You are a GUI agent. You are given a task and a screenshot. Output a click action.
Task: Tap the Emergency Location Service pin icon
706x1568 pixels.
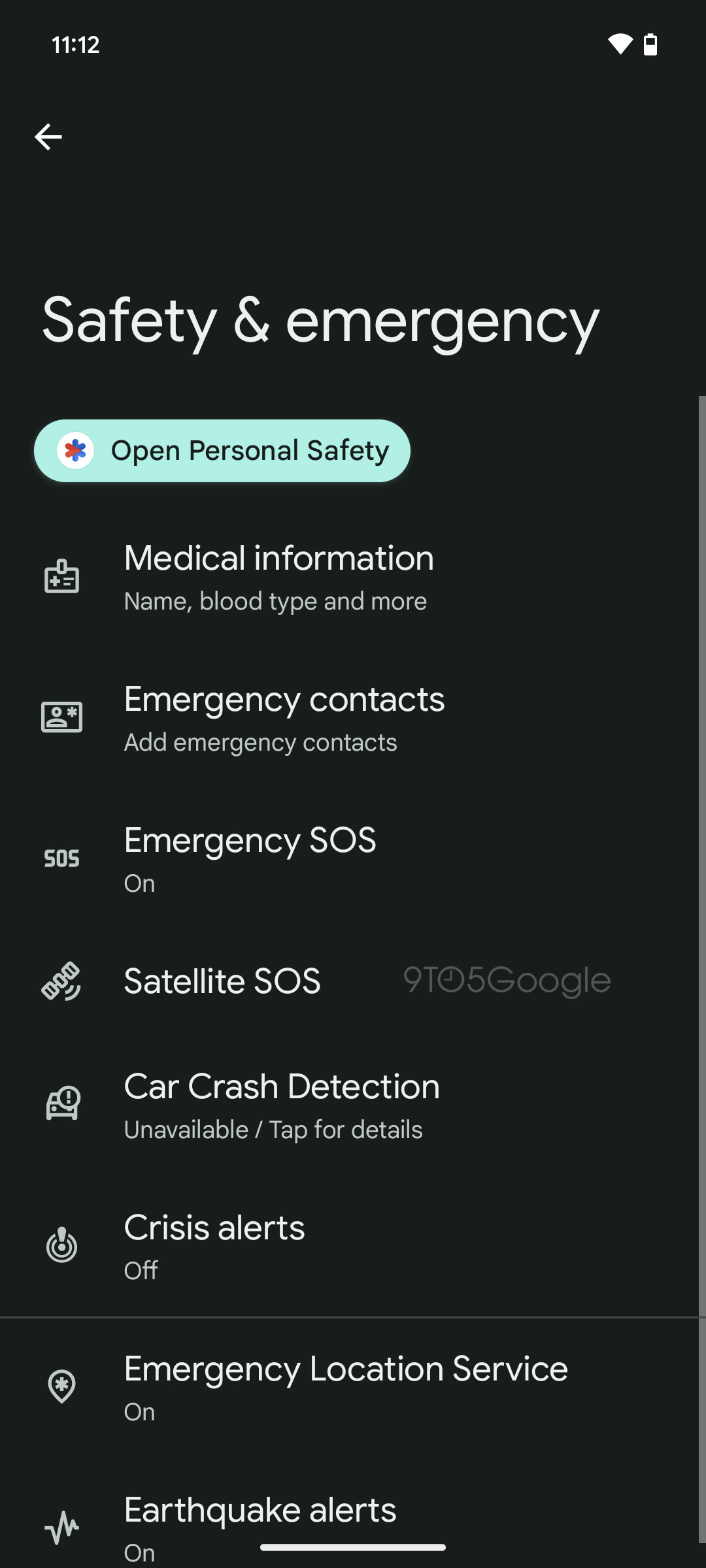pyautogui.click(x=62, y=1386)
